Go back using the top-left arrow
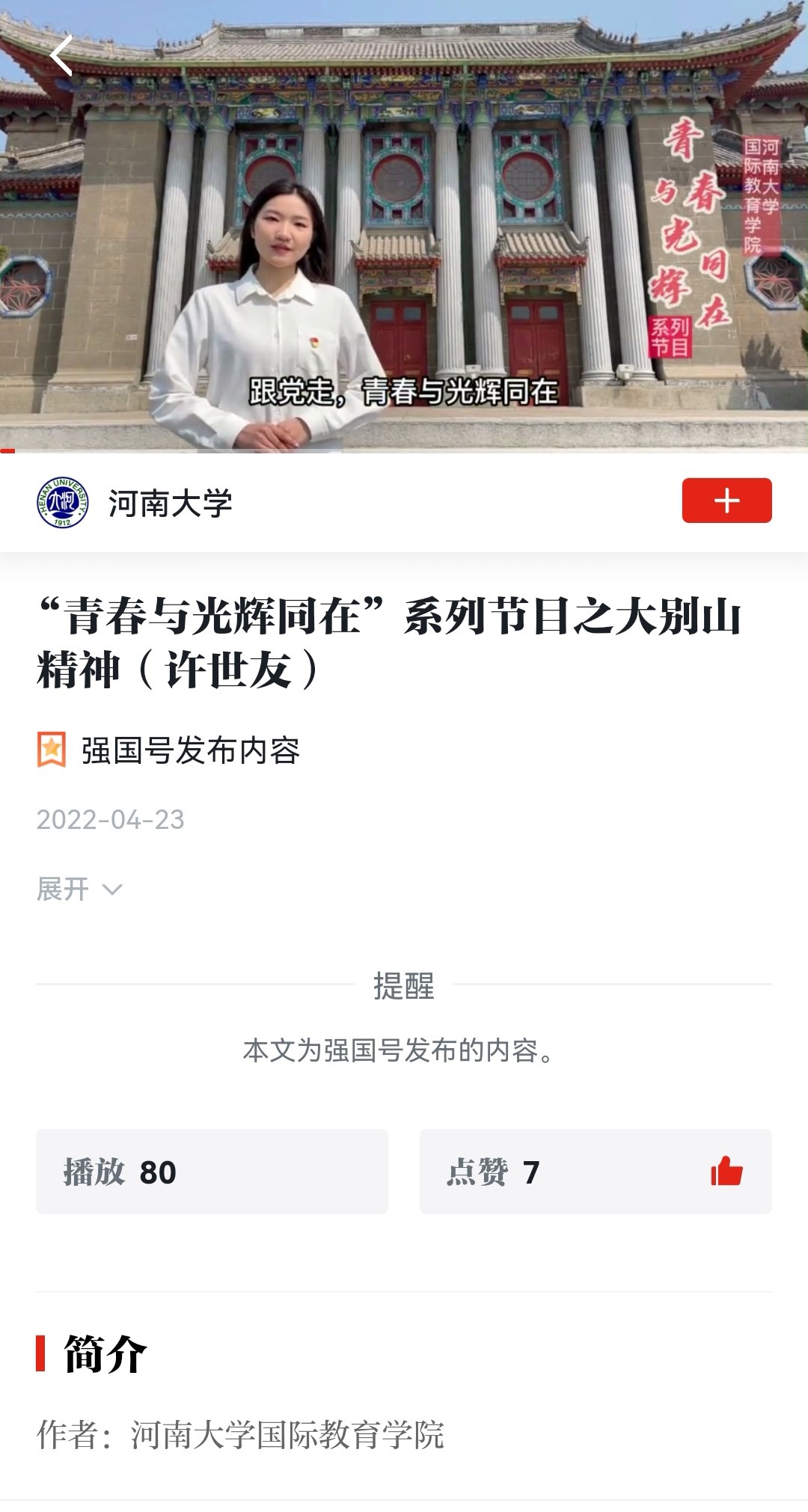Viewport: 808px width, 1512px height. 61,56
